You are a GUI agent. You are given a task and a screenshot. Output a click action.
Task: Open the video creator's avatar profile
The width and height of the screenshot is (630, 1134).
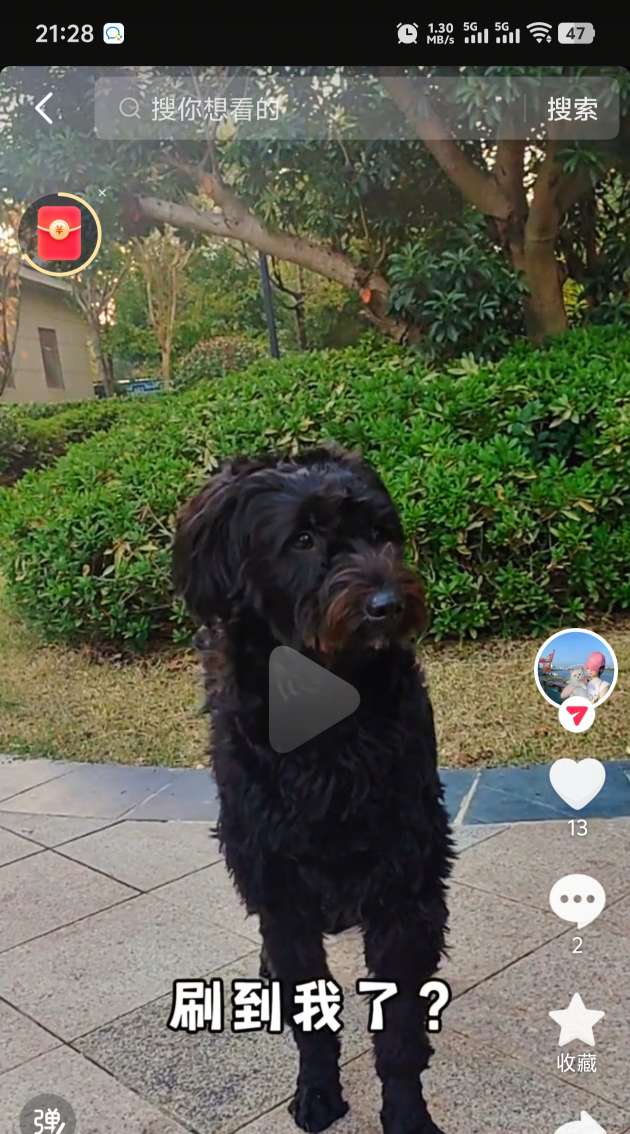(x=575, y=669)
